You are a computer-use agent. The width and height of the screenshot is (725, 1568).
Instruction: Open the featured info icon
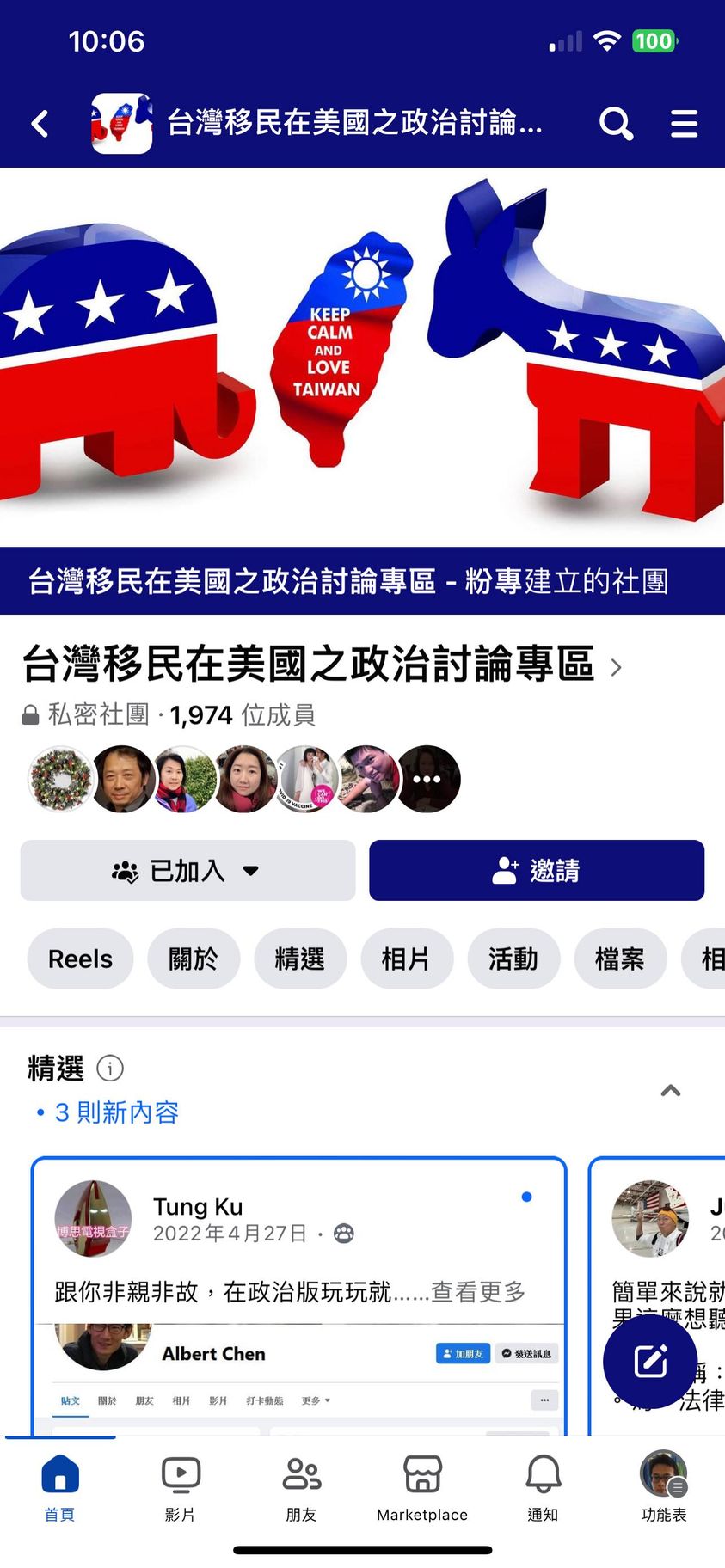click(x=110, y=1069)
